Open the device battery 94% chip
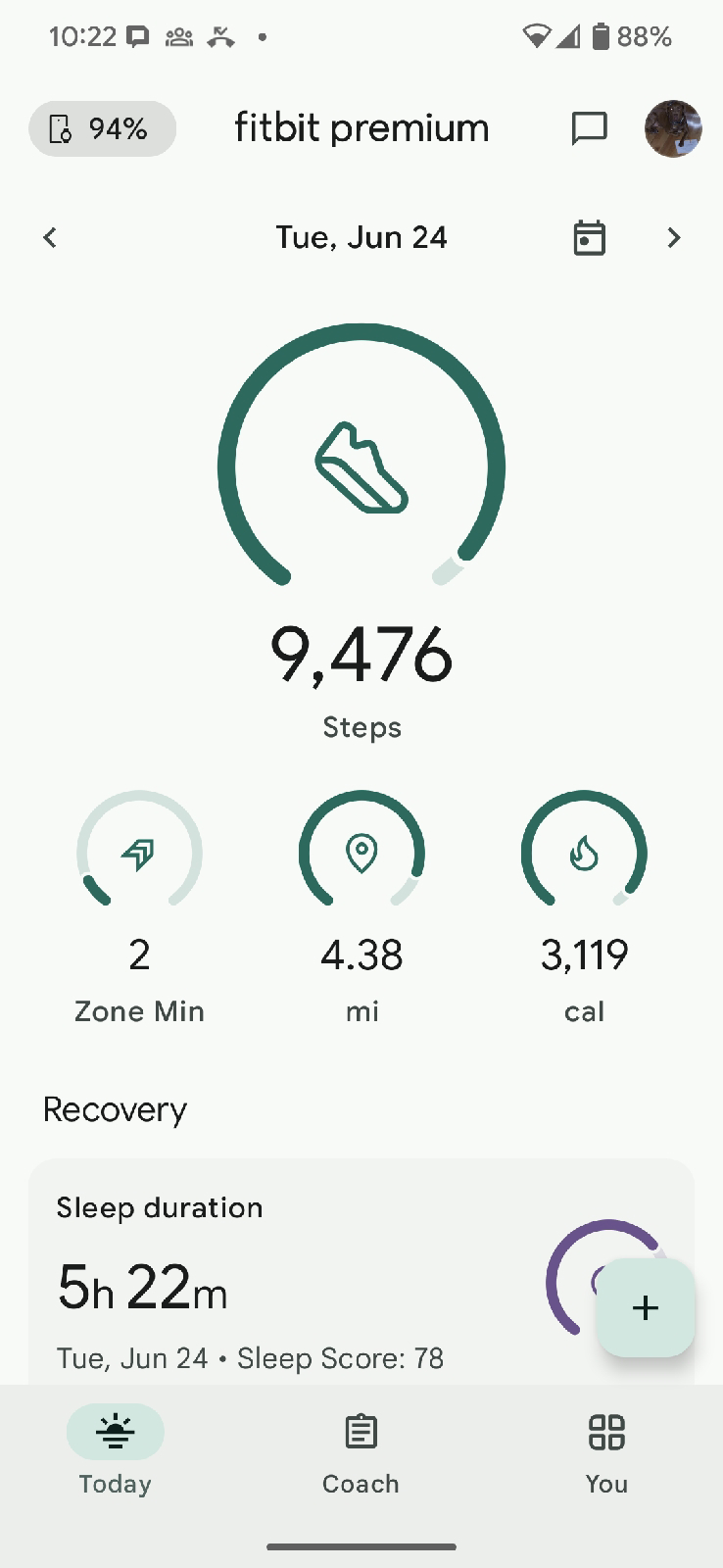The width and height of the screenshot is (723, 1568). coord(102,129)
